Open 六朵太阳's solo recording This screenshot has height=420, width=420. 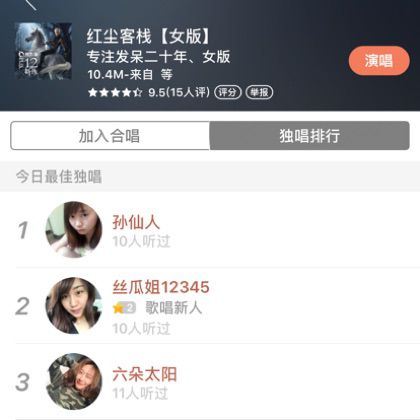point(210,382)
